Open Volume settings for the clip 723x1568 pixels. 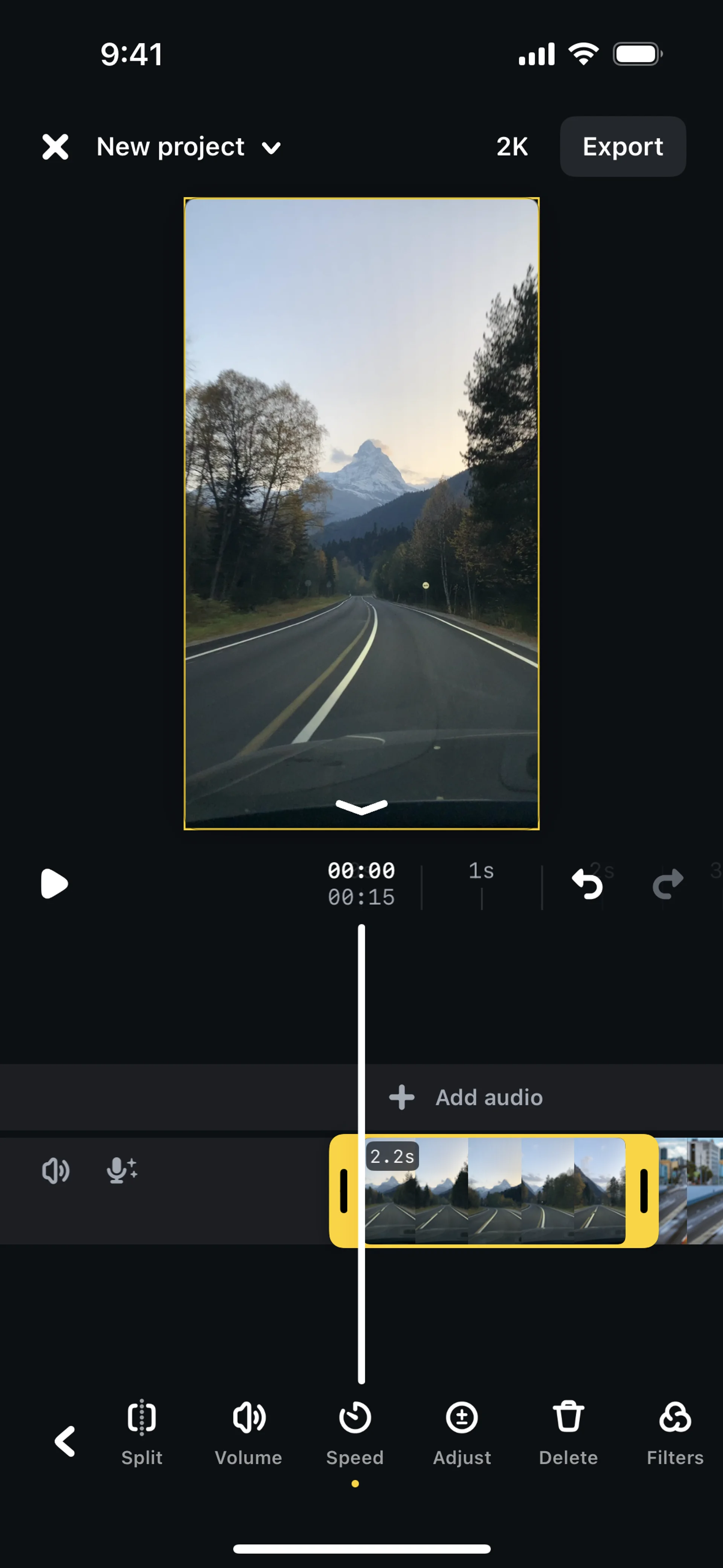click(x=248, y=1432)
